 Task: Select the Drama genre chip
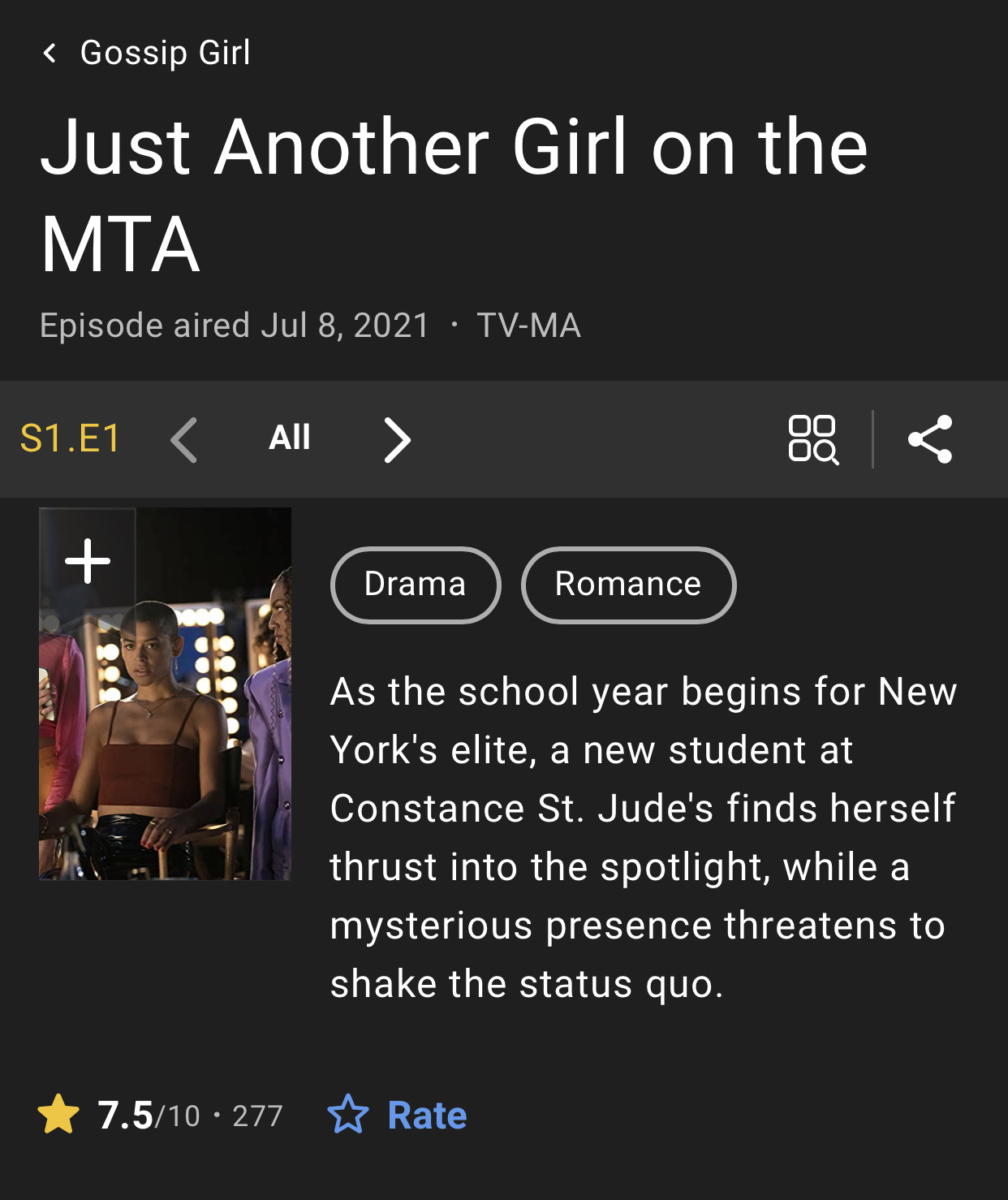416,585
